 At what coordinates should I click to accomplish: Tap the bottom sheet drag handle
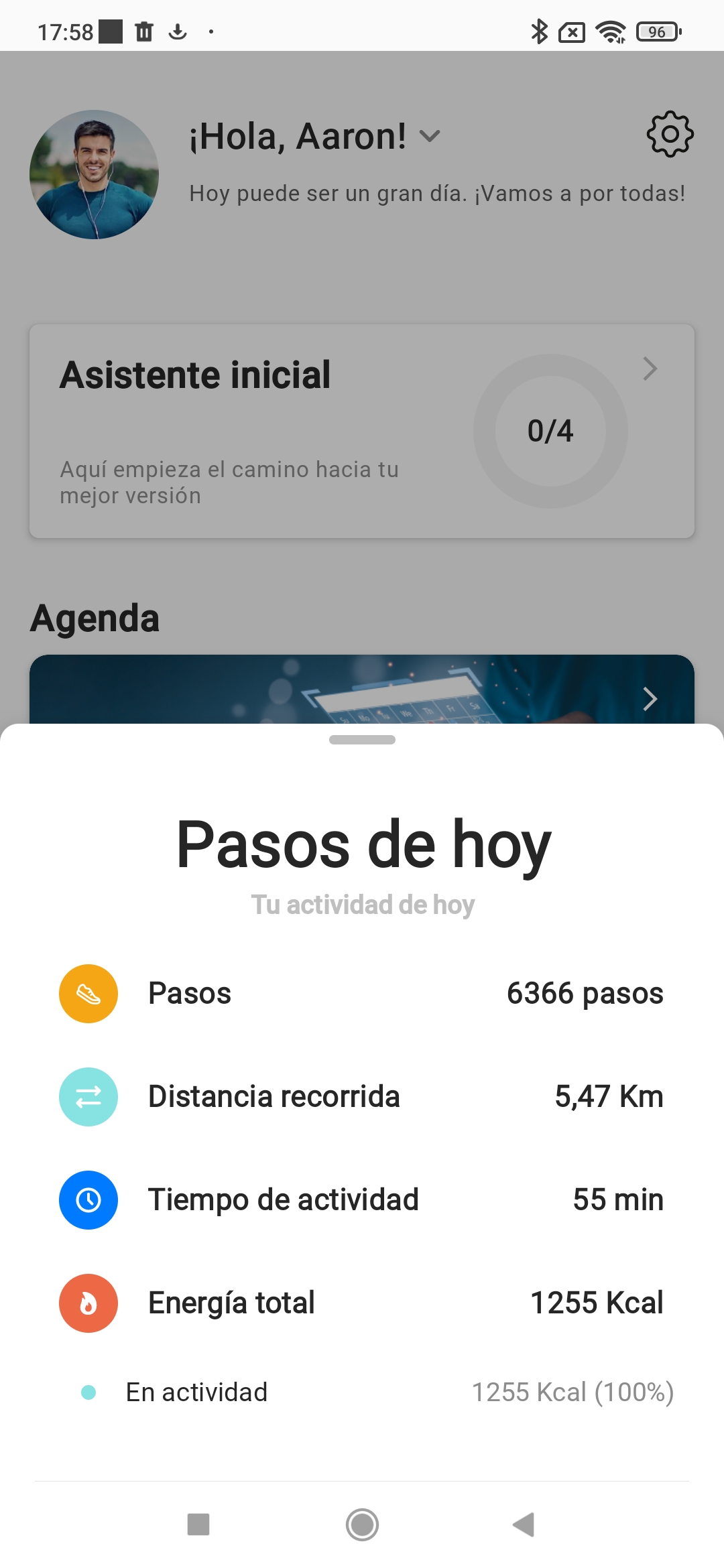tap(362, 740)
